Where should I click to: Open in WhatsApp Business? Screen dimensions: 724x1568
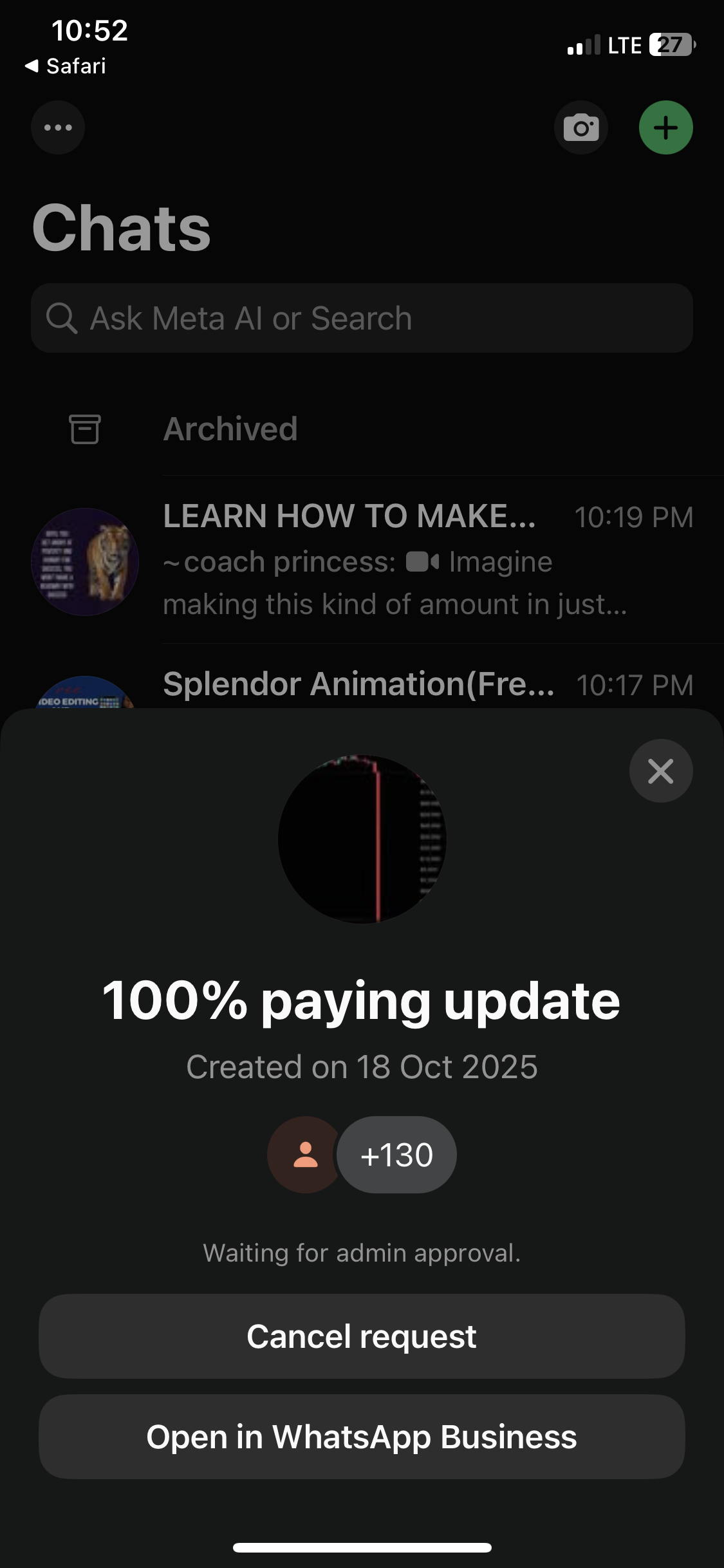click(x=362, y=1437)
